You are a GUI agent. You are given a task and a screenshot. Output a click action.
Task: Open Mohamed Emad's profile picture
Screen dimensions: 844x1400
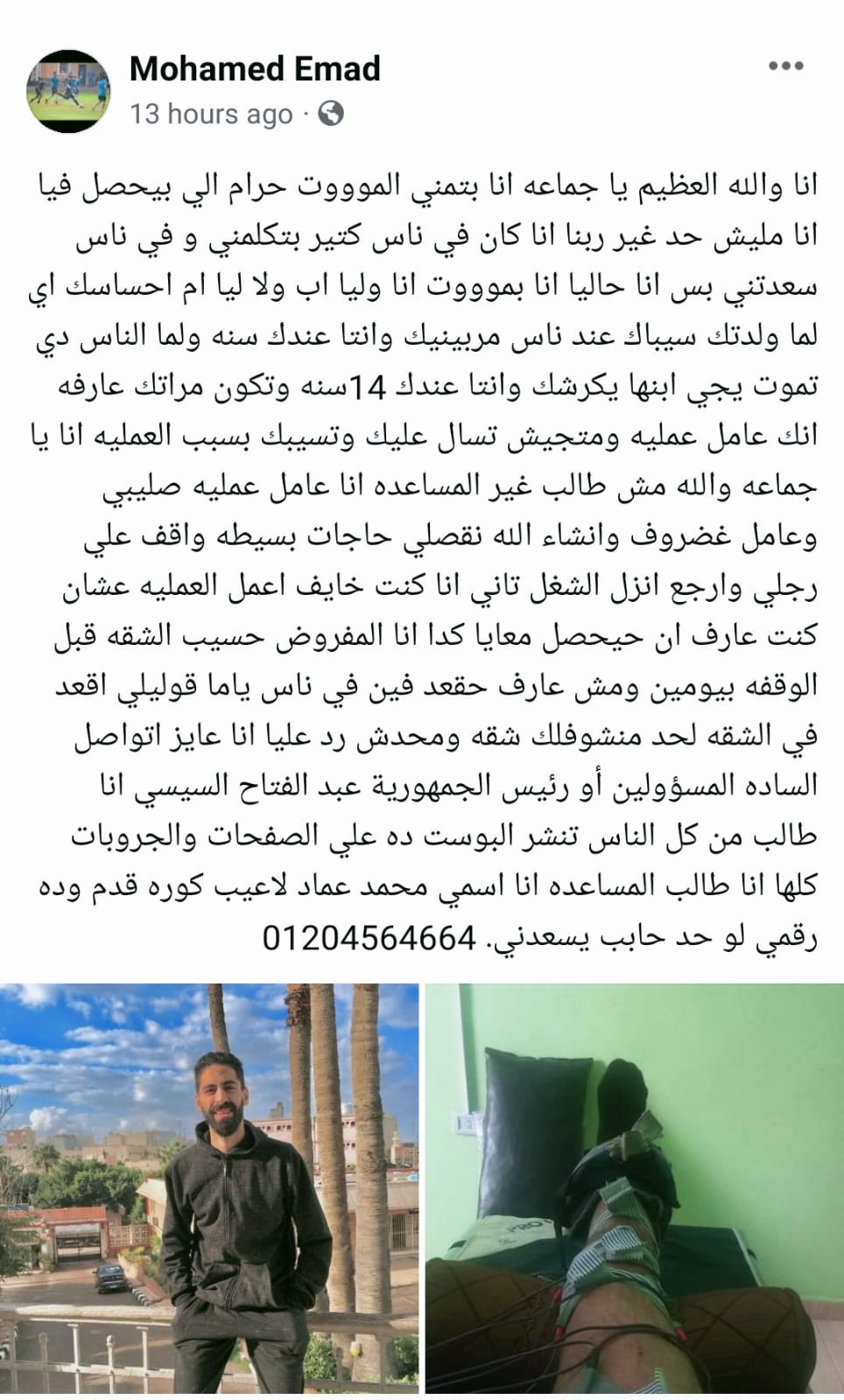pos(69,90)
